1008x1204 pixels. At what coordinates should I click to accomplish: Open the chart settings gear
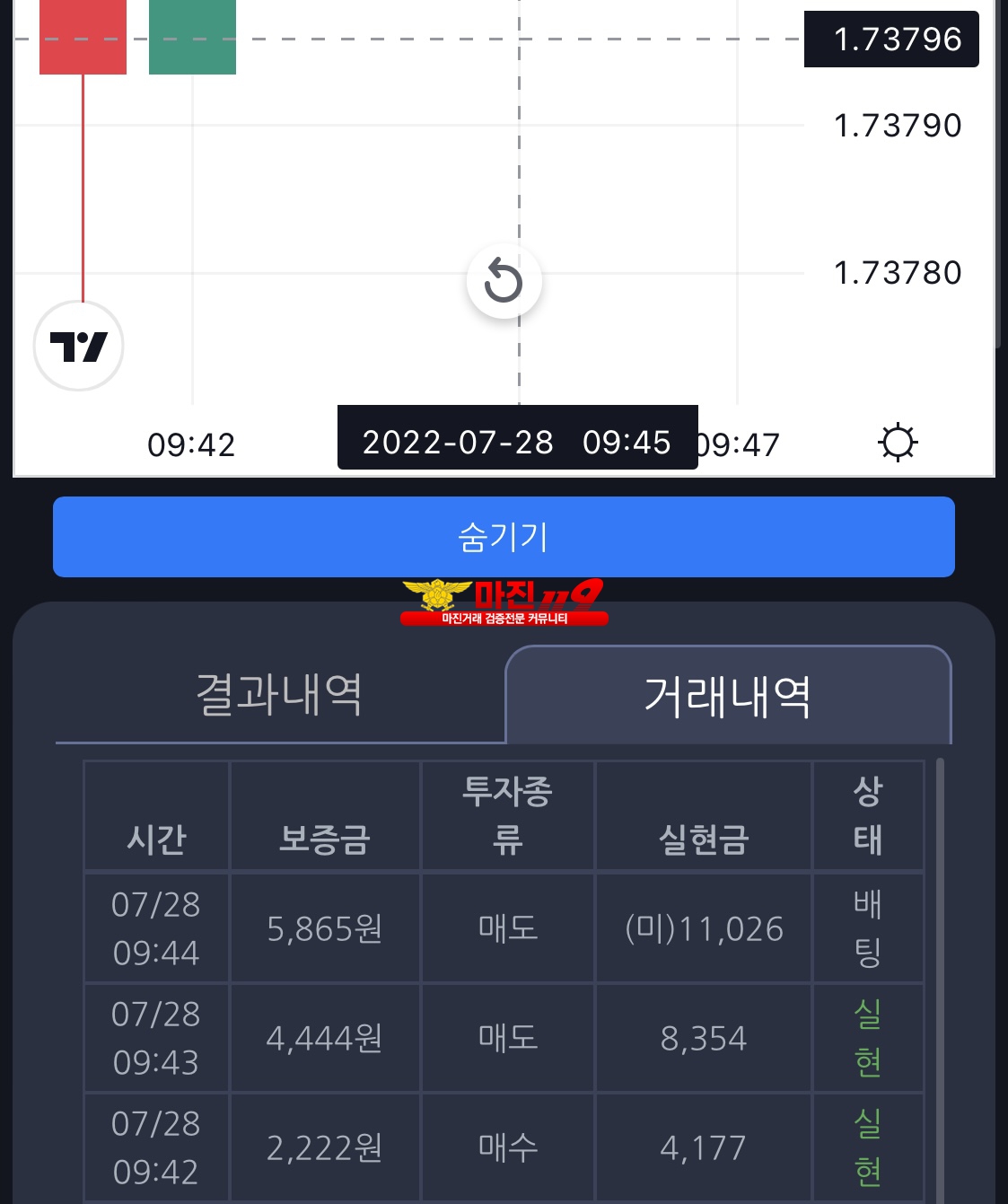(x=898, y=443)
